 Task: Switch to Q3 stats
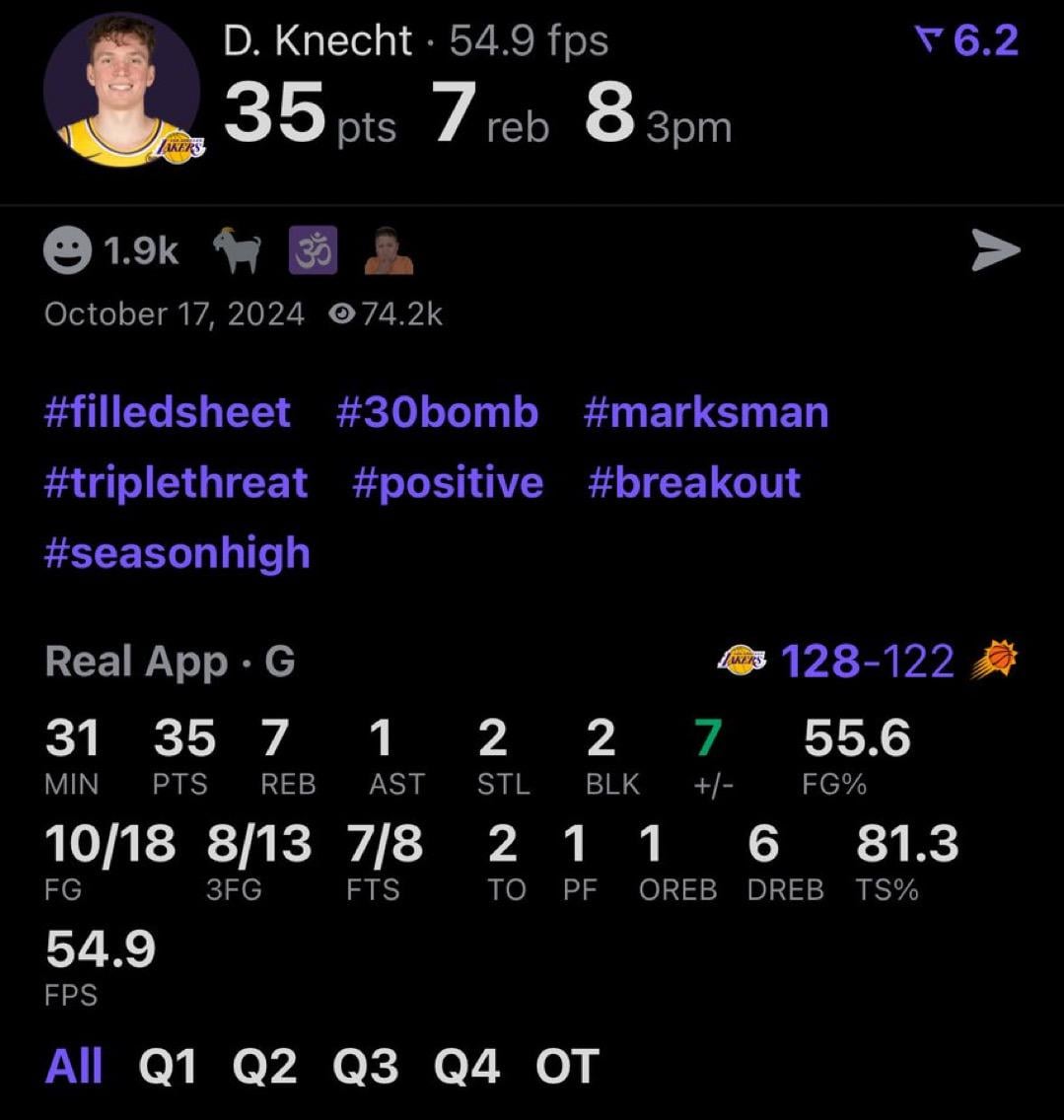click(365, 1067)
